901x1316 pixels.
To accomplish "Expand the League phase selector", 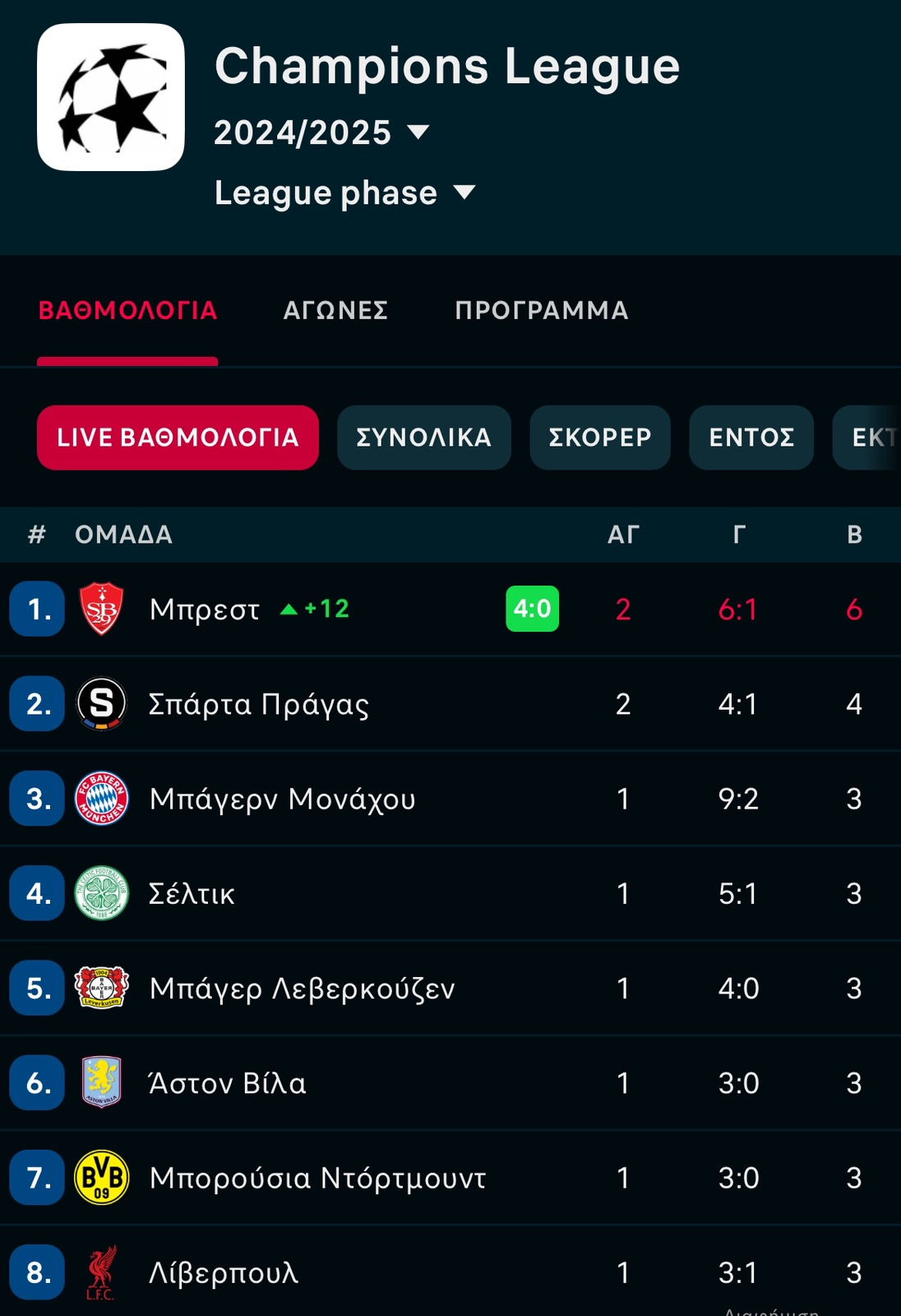I will click(345, 193).
